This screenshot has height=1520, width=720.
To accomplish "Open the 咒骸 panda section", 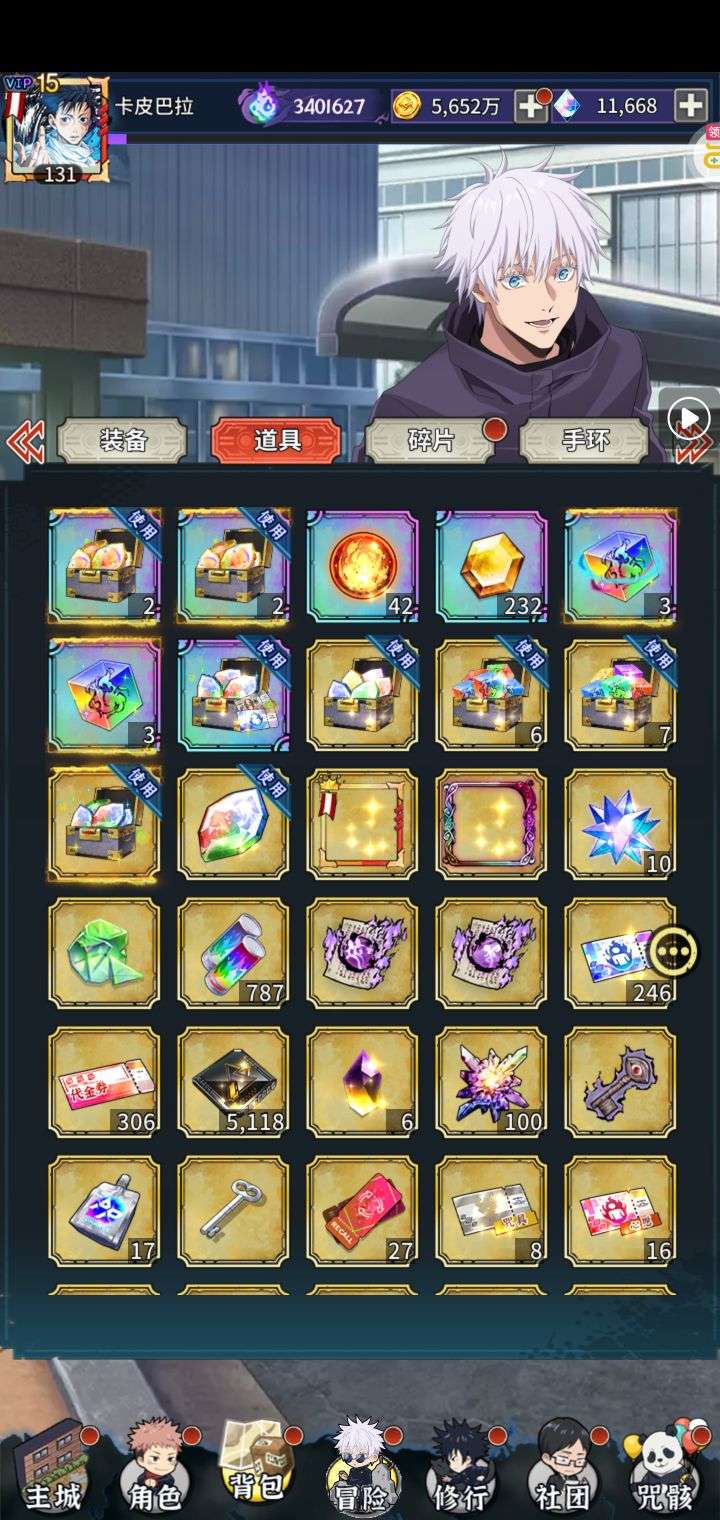I will point(664,1470).
